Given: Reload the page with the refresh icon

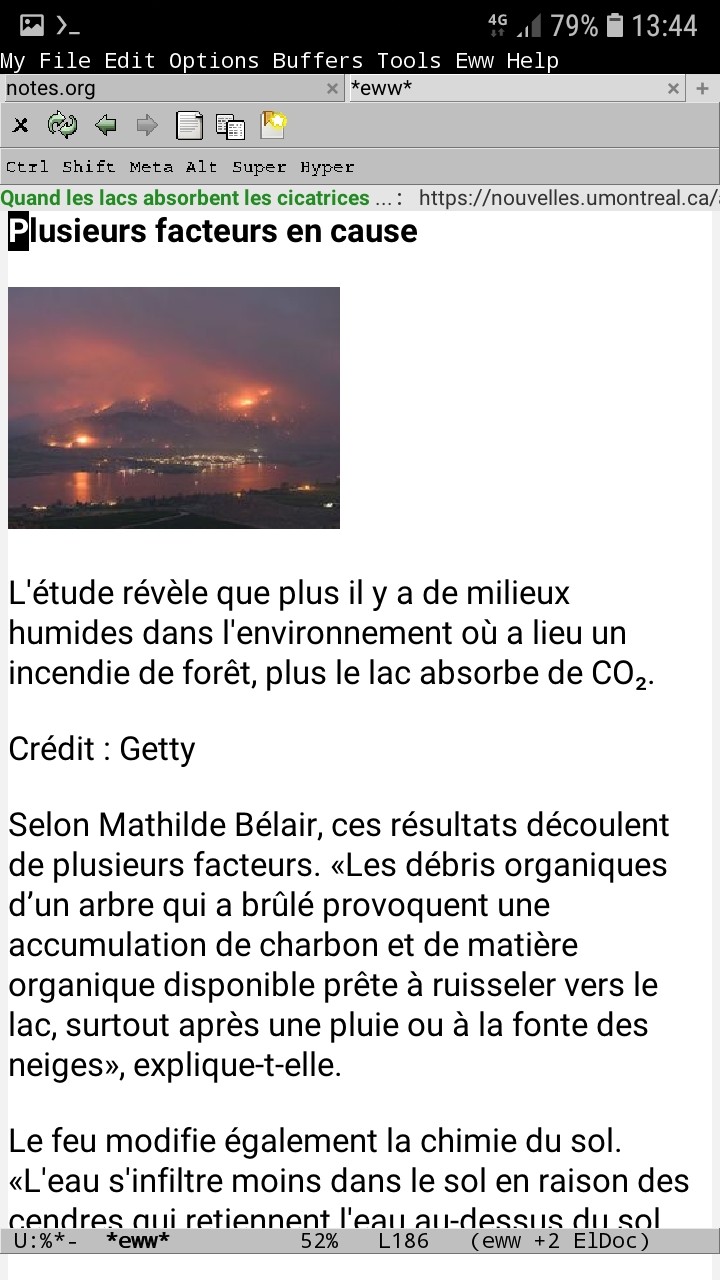Looking at the screenshot, I should coord(62,125).
